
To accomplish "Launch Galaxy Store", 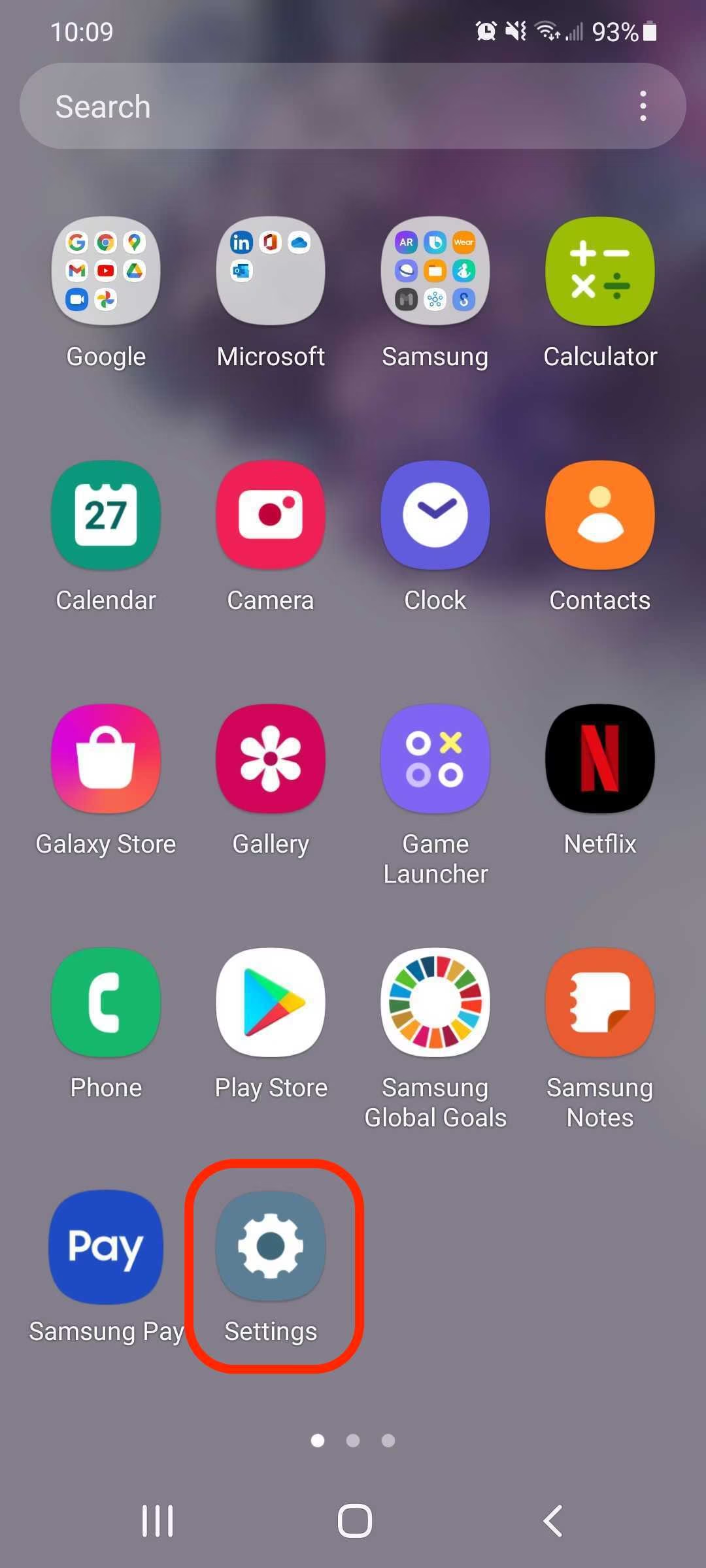I will (106, 759).
